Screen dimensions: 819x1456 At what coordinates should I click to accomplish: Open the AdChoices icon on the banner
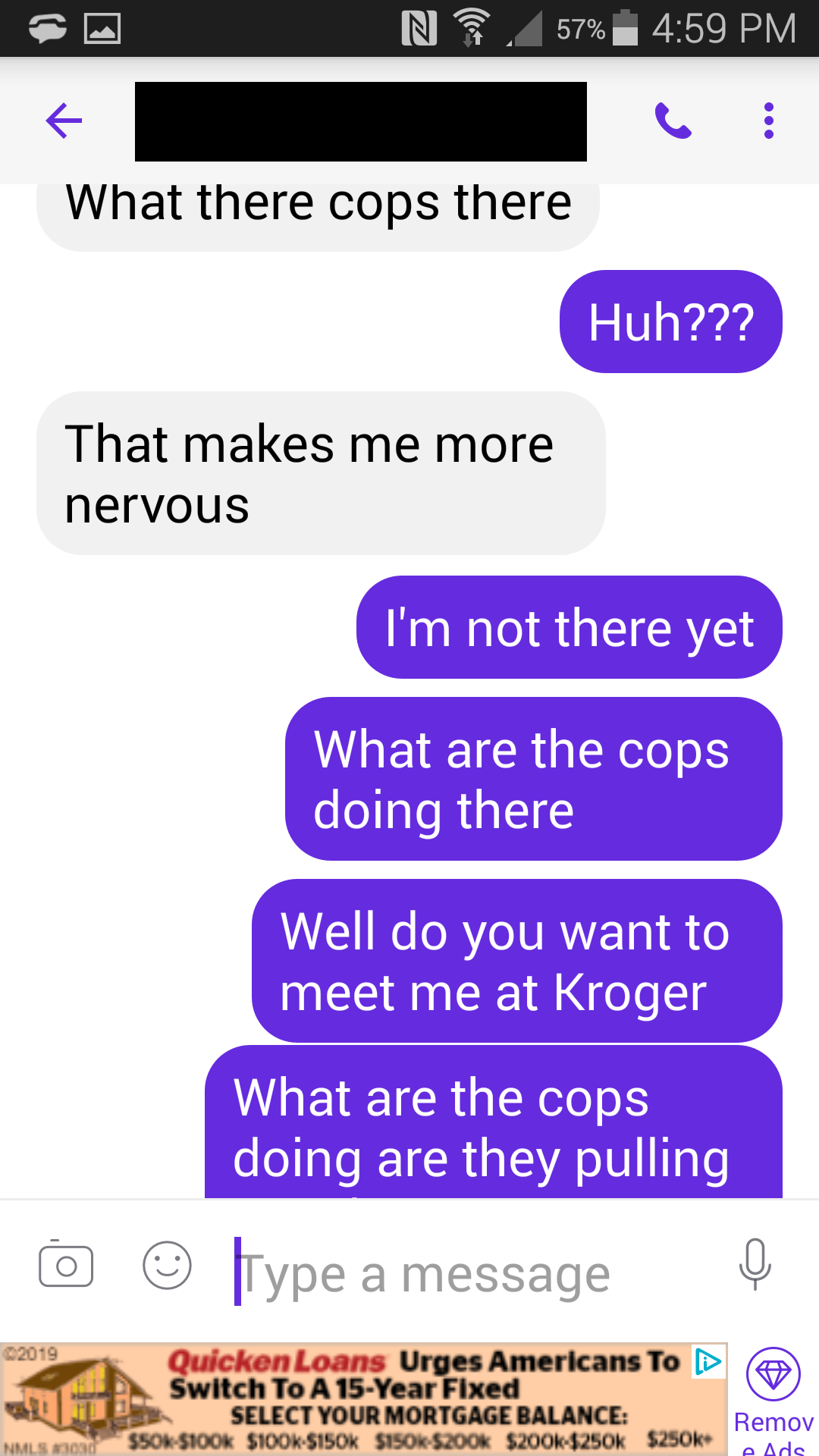pos(708,1363)
